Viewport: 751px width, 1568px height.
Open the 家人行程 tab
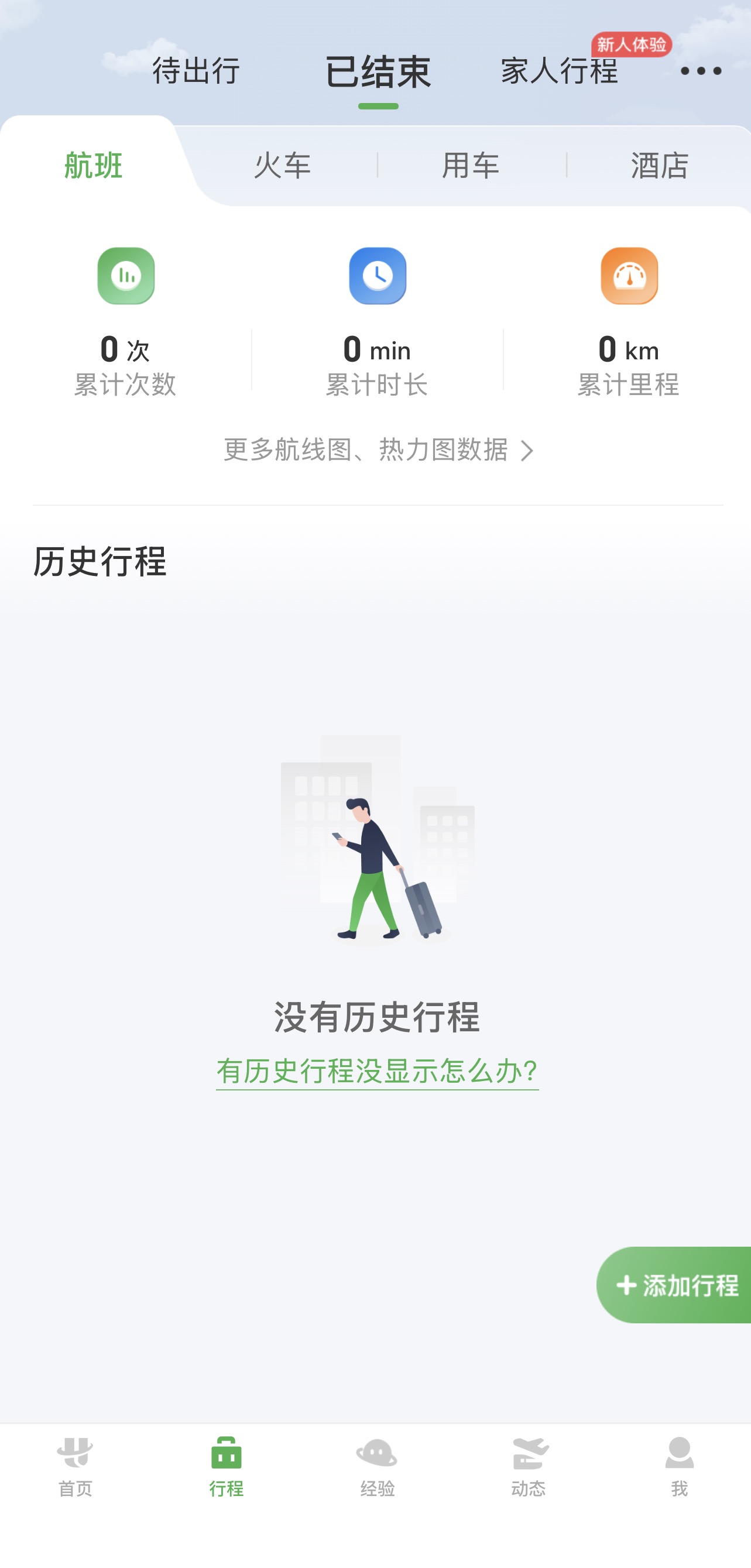coord(558,71)
